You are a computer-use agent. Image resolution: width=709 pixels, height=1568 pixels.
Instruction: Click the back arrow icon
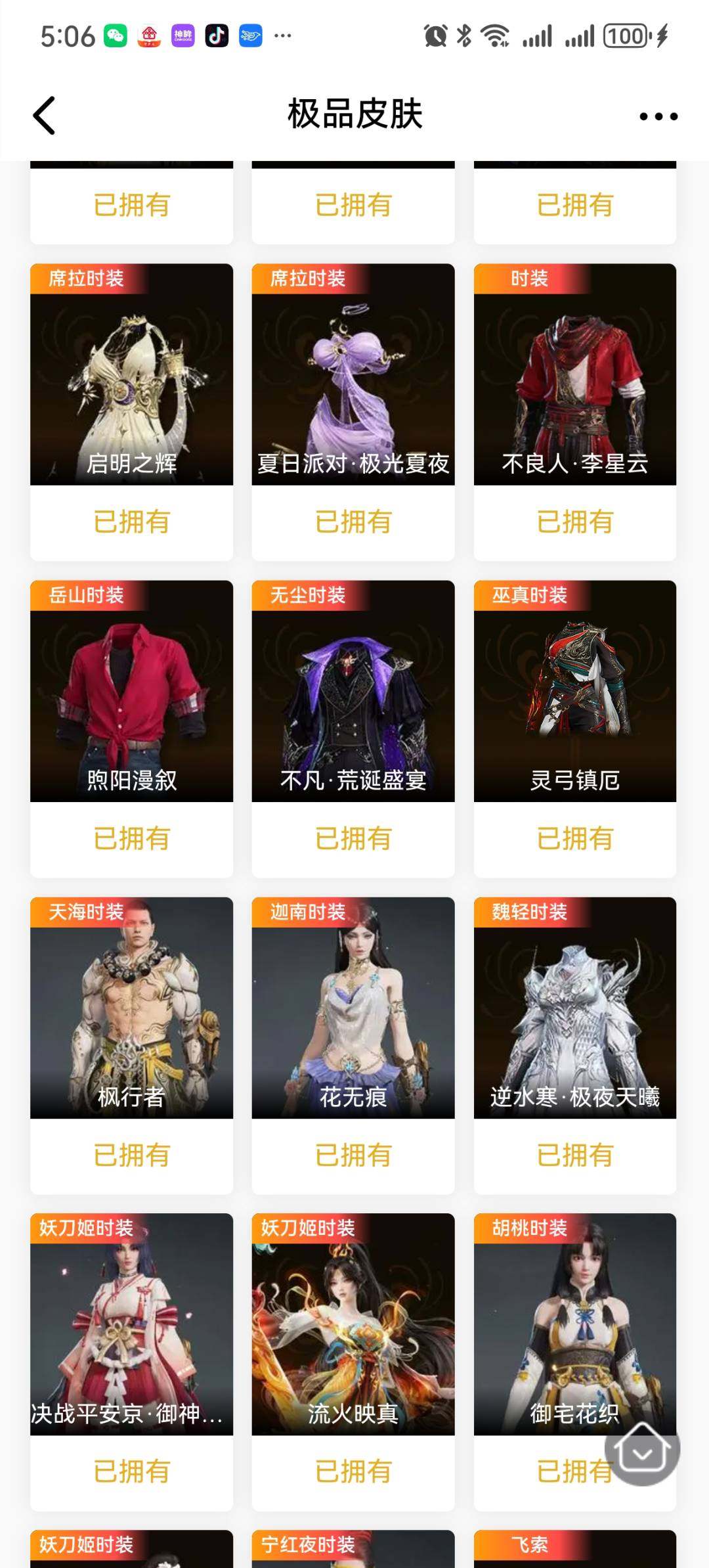[43, 115]
